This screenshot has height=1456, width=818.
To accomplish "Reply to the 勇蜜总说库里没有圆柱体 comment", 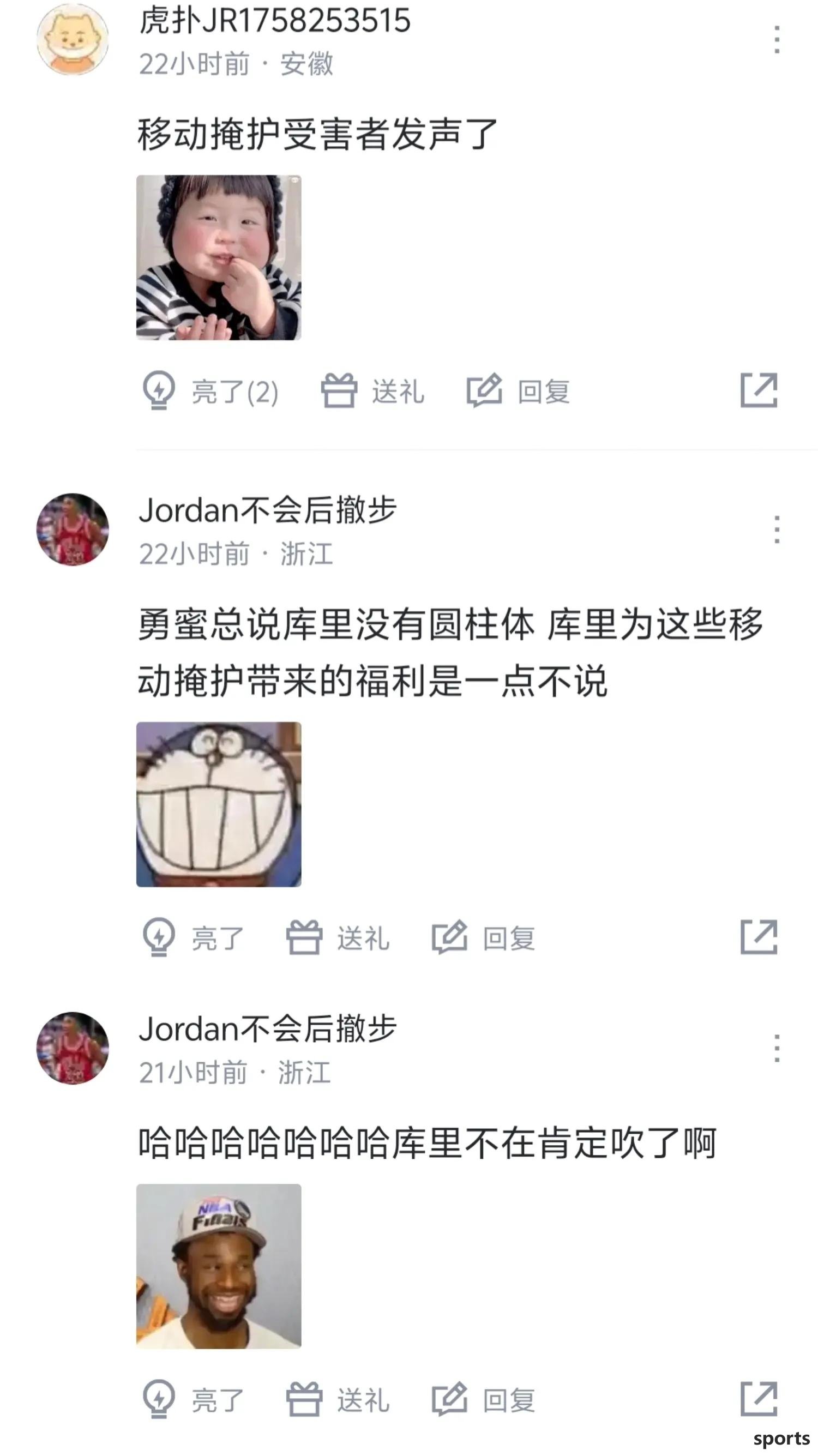I will click(483, 937).
